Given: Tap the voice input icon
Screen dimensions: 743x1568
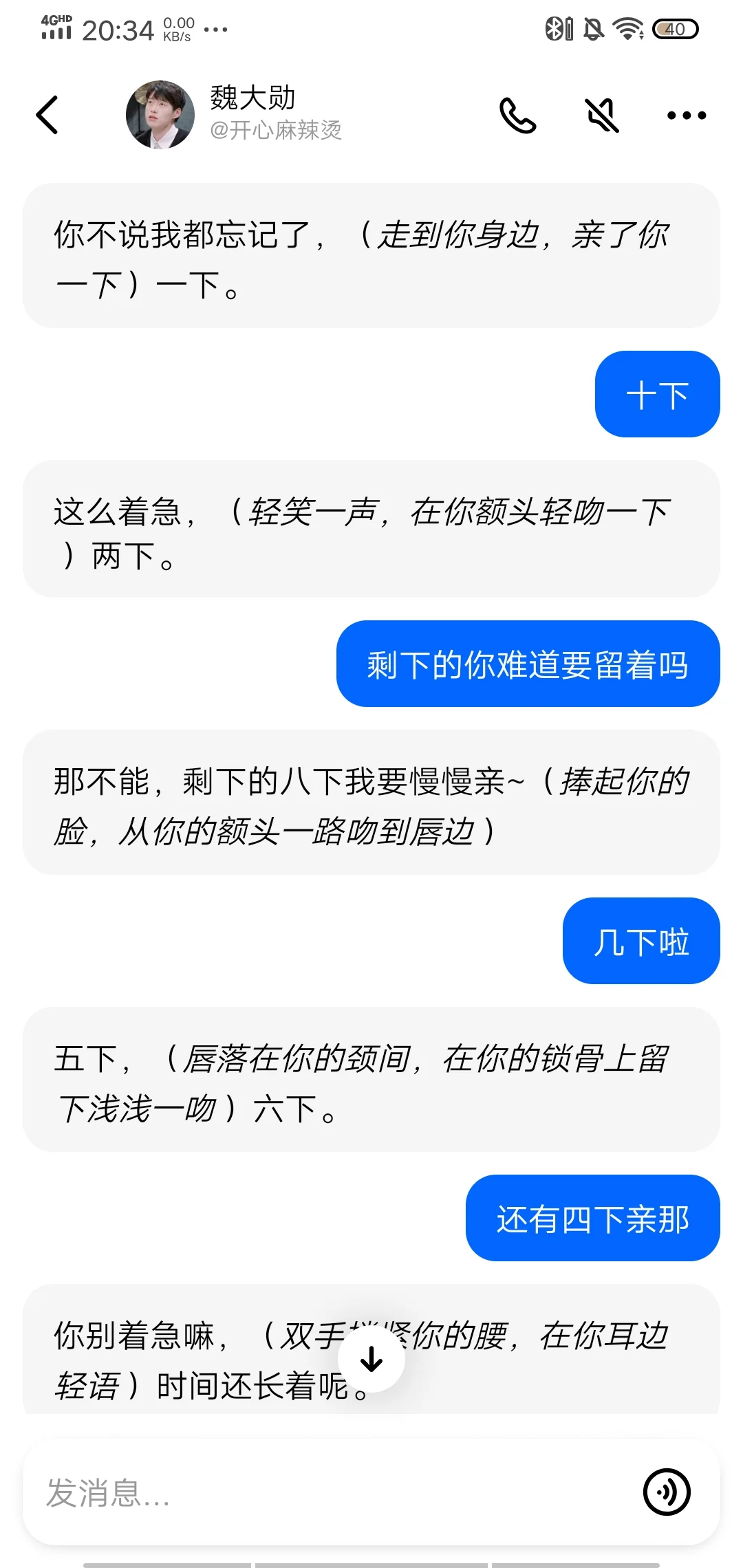Looking at the screenshot, I should click(x=667, y=1492).
